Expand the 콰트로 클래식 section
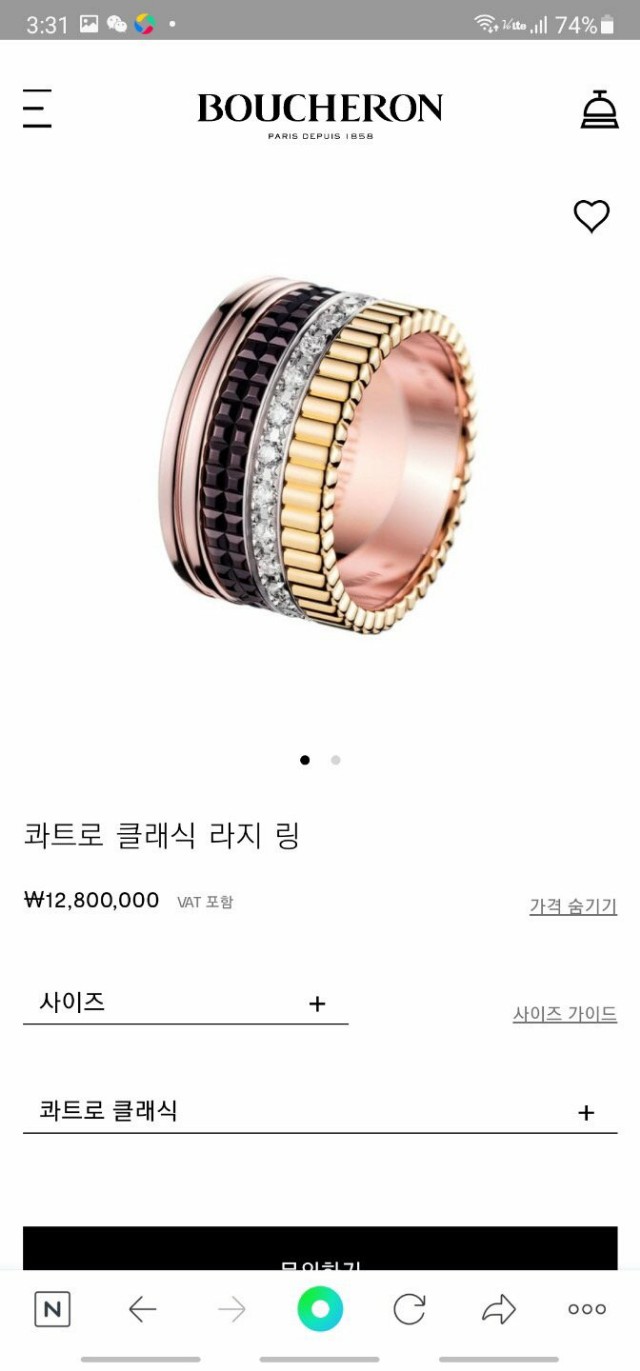The image size is (640, 1371). (x=320, y=1111)
